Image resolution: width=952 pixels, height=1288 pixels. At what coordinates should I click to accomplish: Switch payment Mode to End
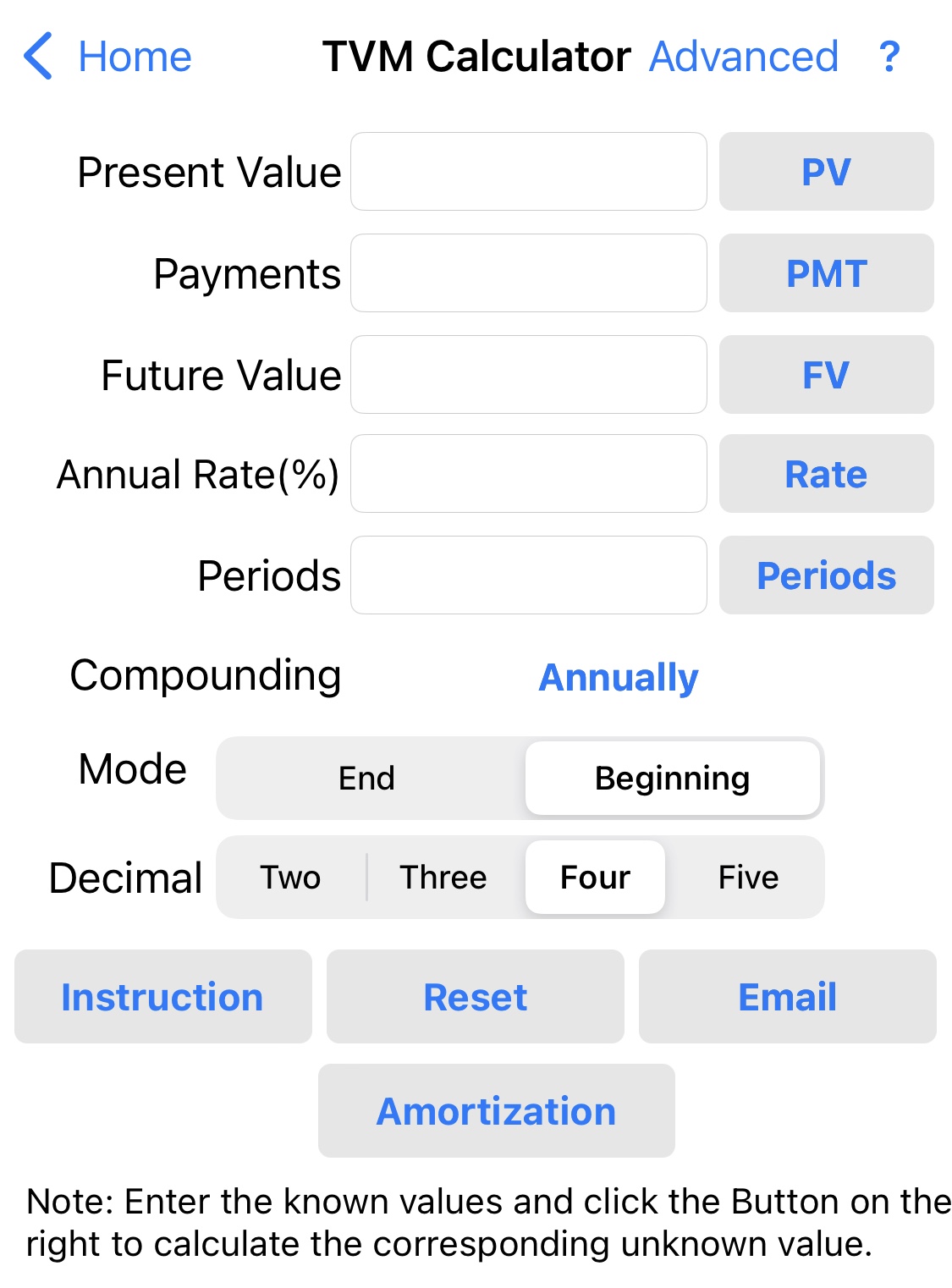(x=366, y=778)
